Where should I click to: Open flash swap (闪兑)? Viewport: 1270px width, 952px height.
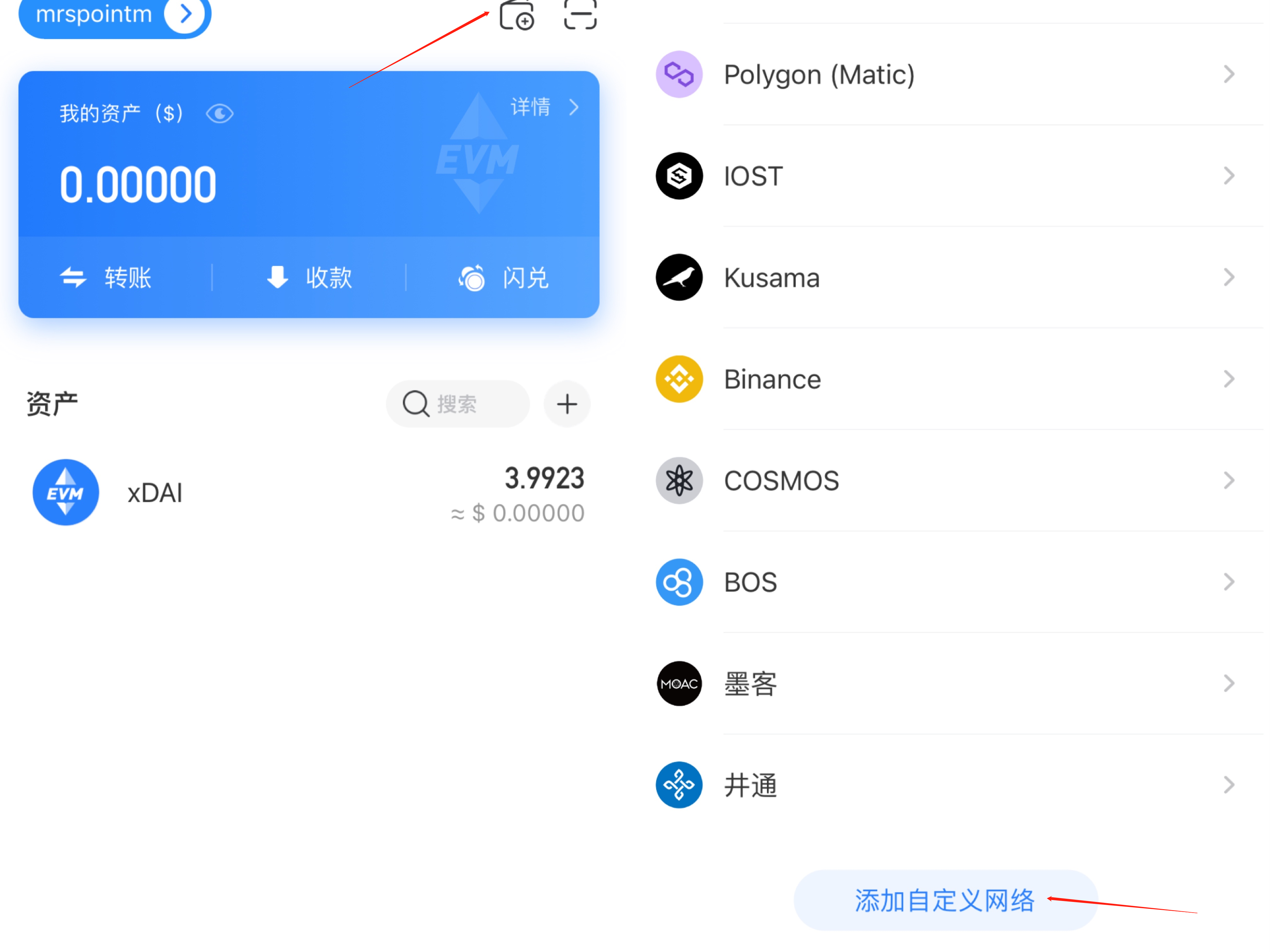504,278
